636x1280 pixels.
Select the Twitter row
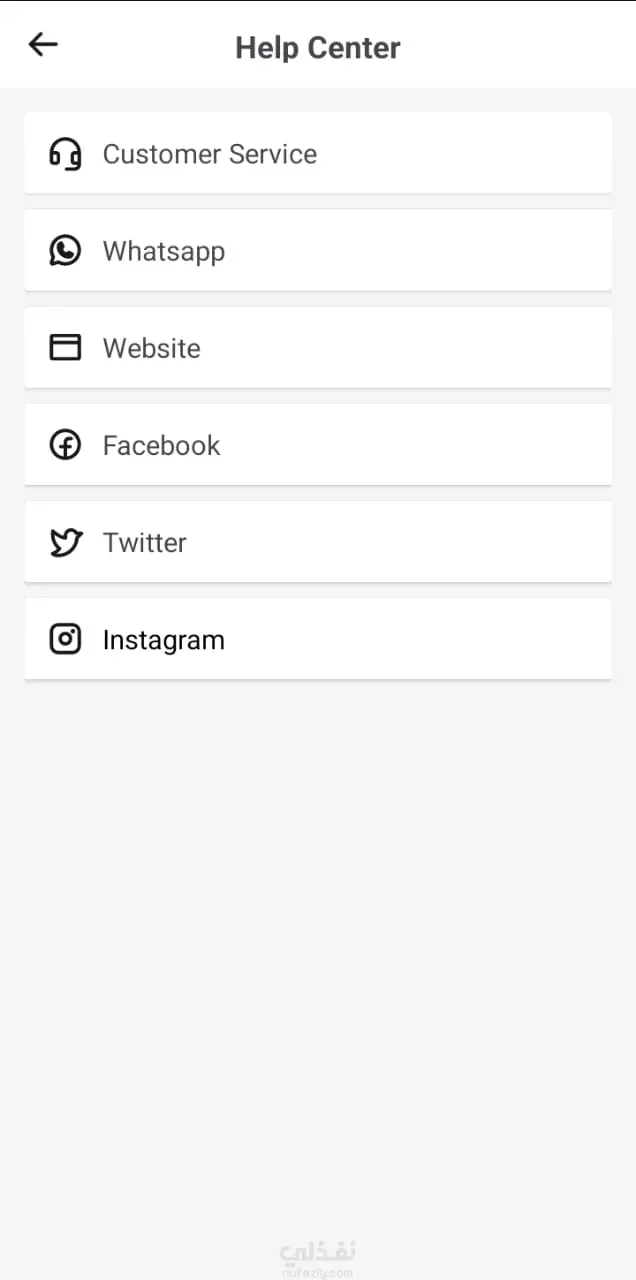(317, 542)
